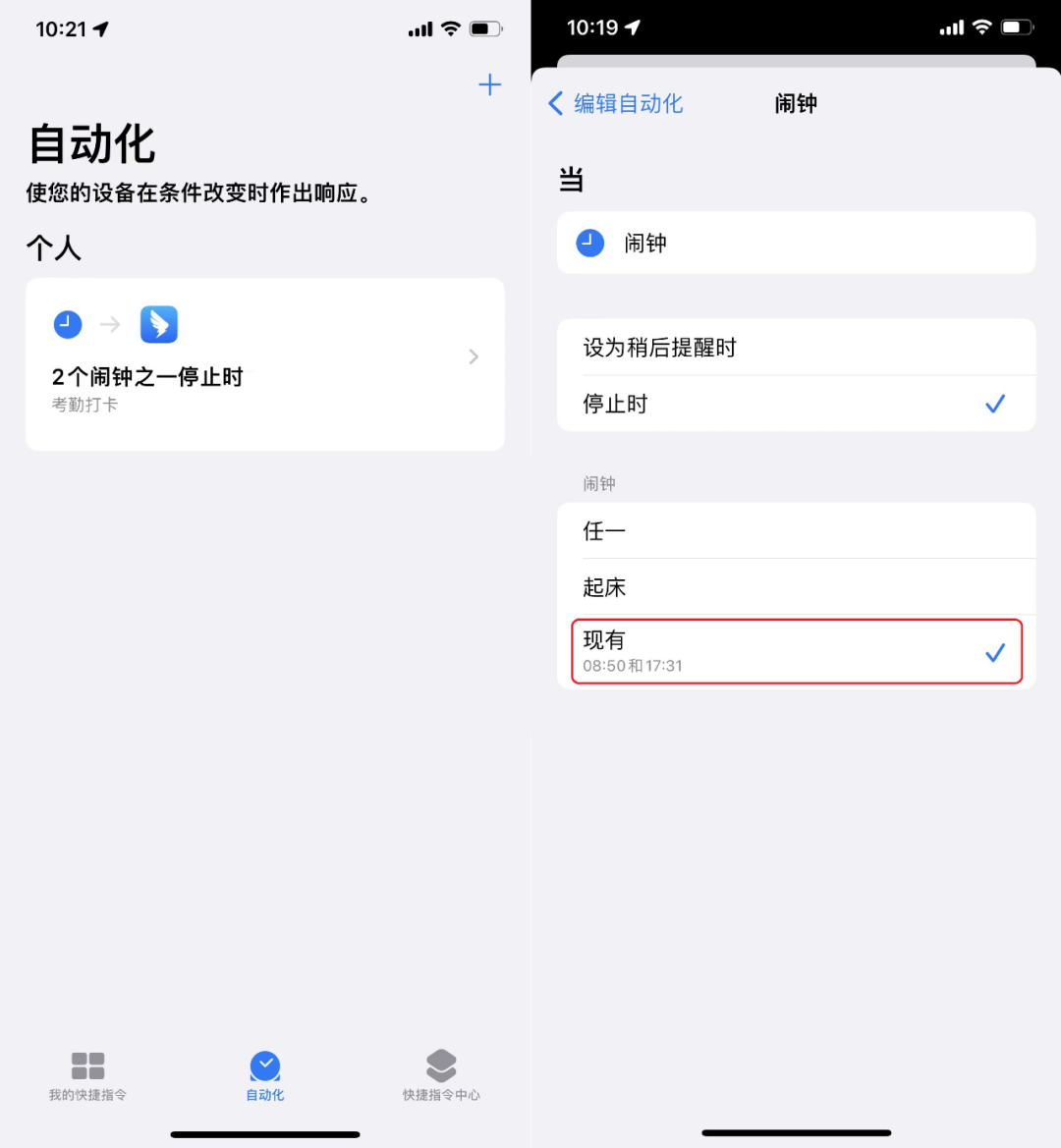Deselect the checked 停止时 option
Viewport: 1061px width, 1148px height.
[796, 404]
